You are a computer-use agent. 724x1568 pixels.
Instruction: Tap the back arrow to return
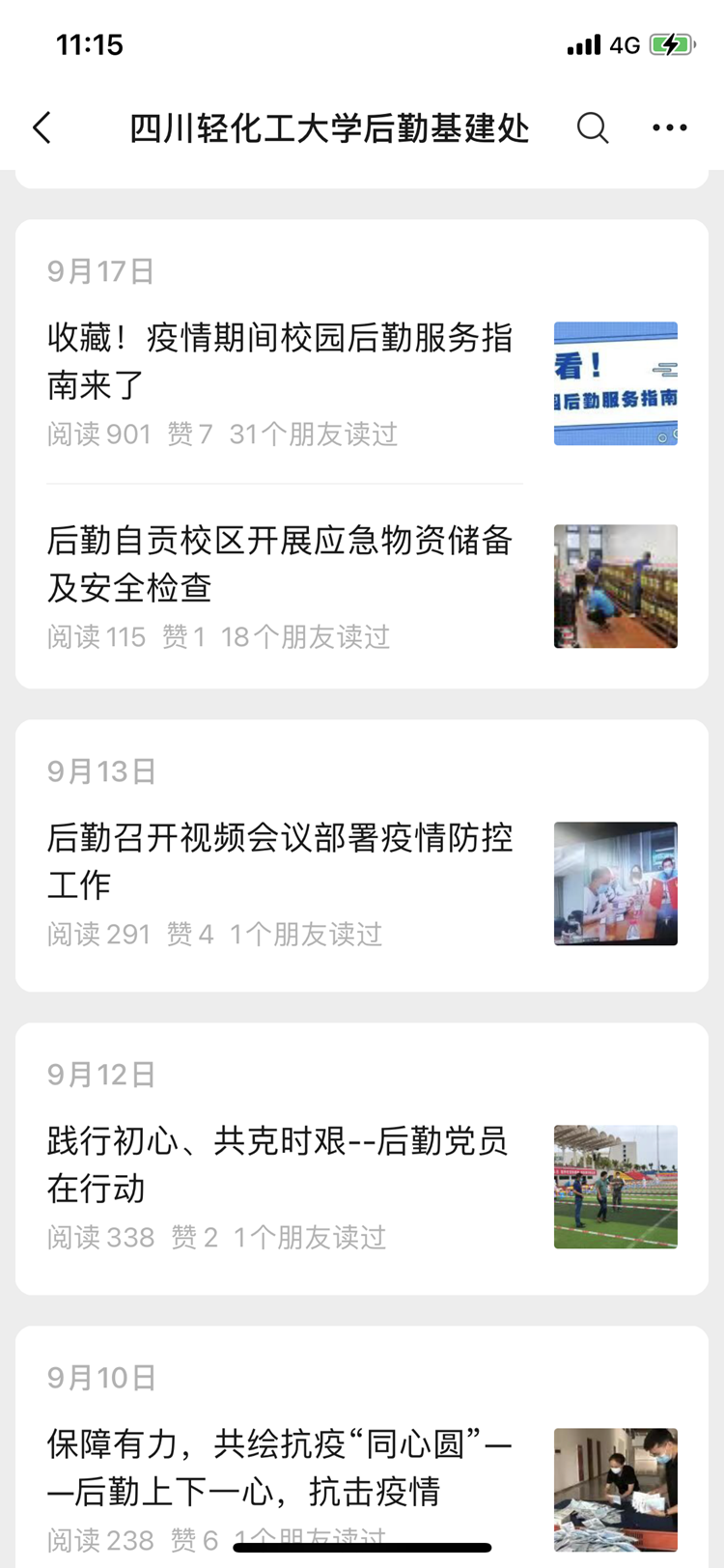click(x=42, y=126)
